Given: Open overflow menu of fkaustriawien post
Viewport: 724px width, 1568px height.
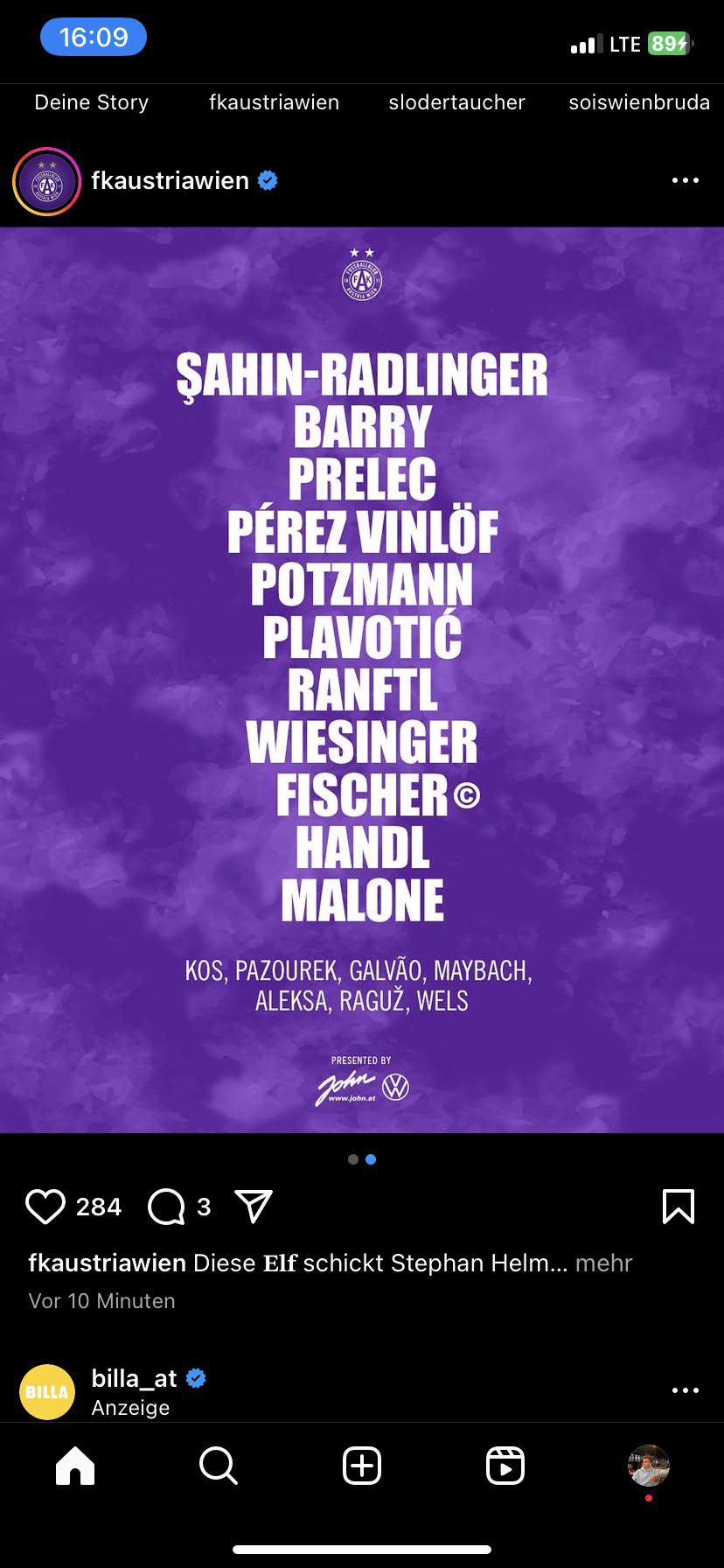Looking at the screenshot, I should (x=686, y=180).
